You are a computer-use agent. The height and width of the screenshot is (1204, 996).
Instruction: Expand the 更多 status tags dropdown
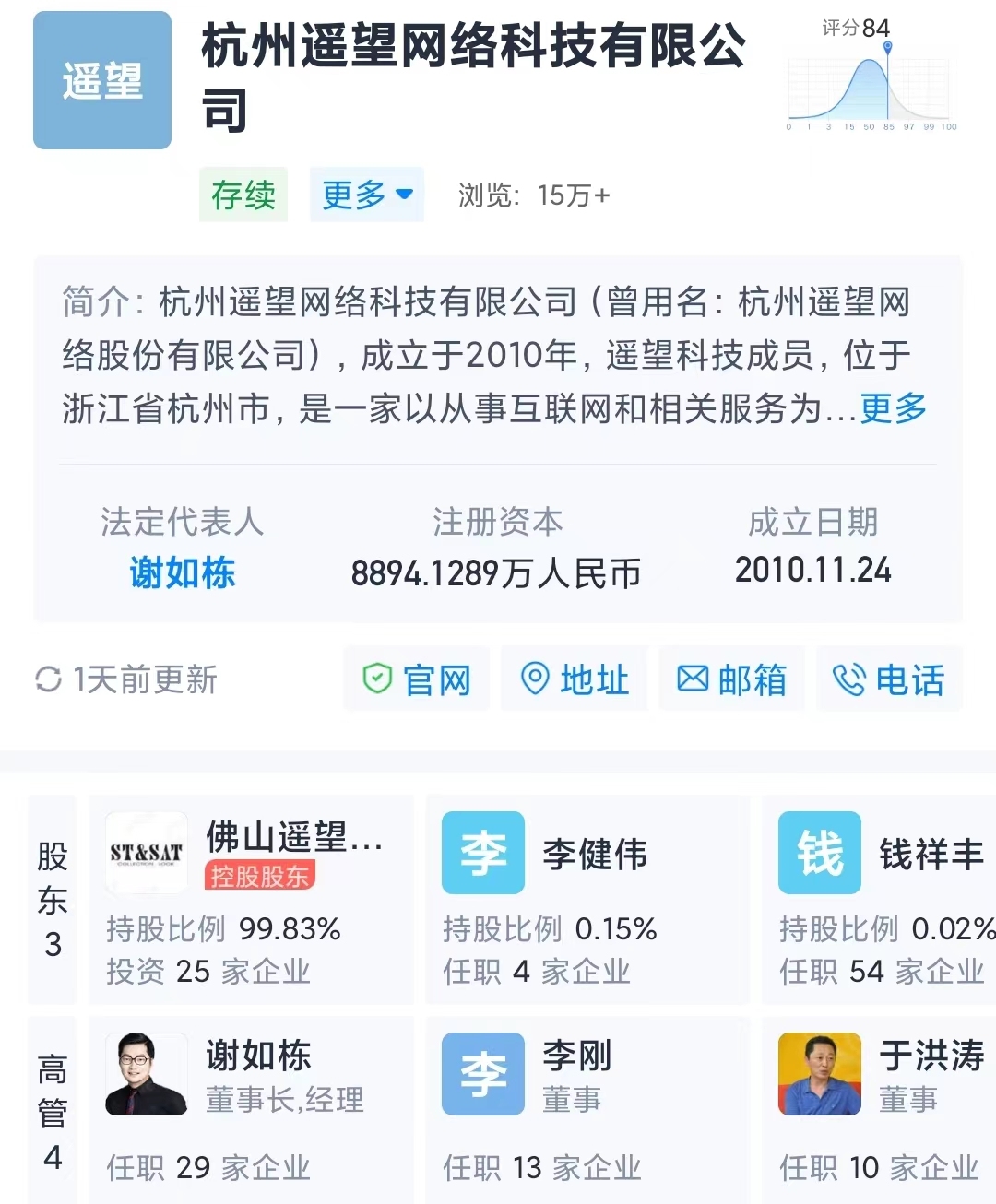pyautogui.click(x=366, y=195)
